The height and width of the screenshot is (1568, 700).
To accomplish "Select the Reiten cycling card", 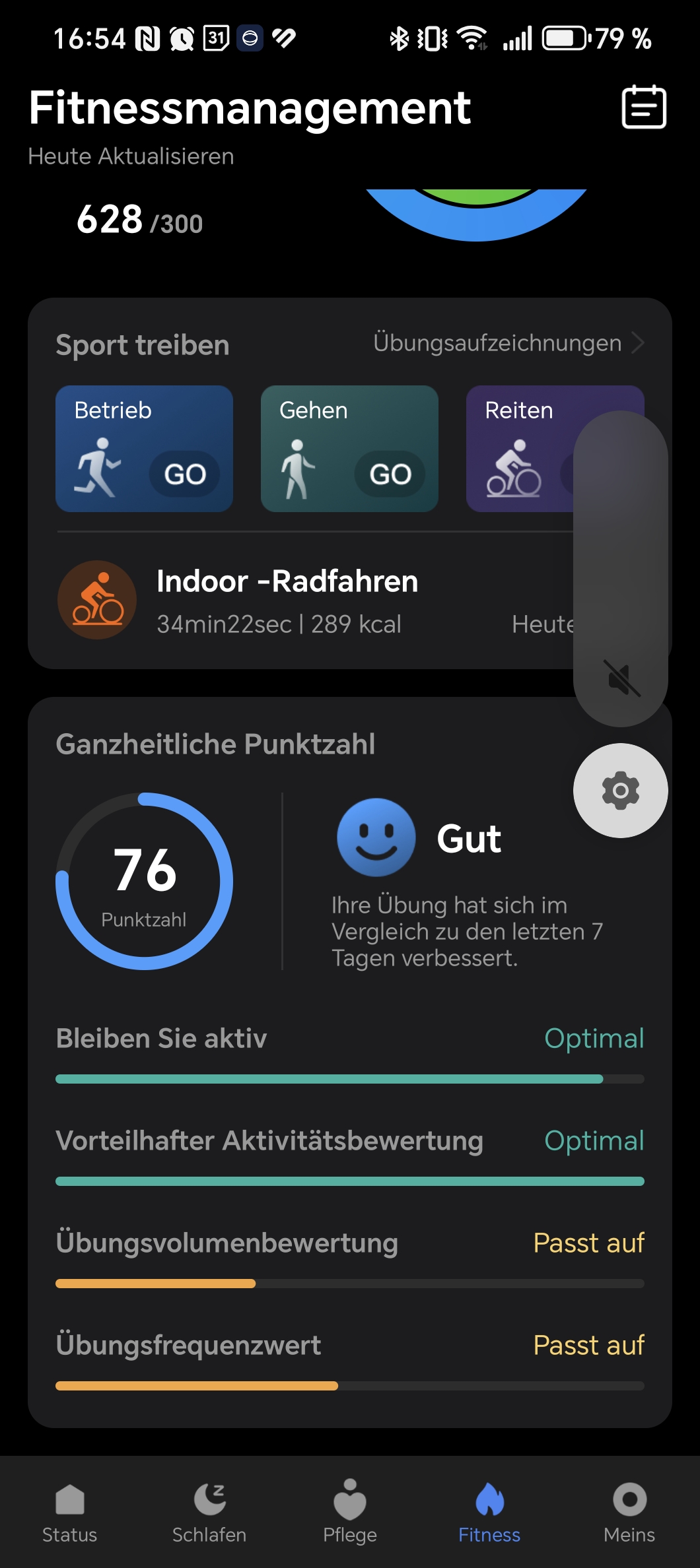I will pos(519,449).
